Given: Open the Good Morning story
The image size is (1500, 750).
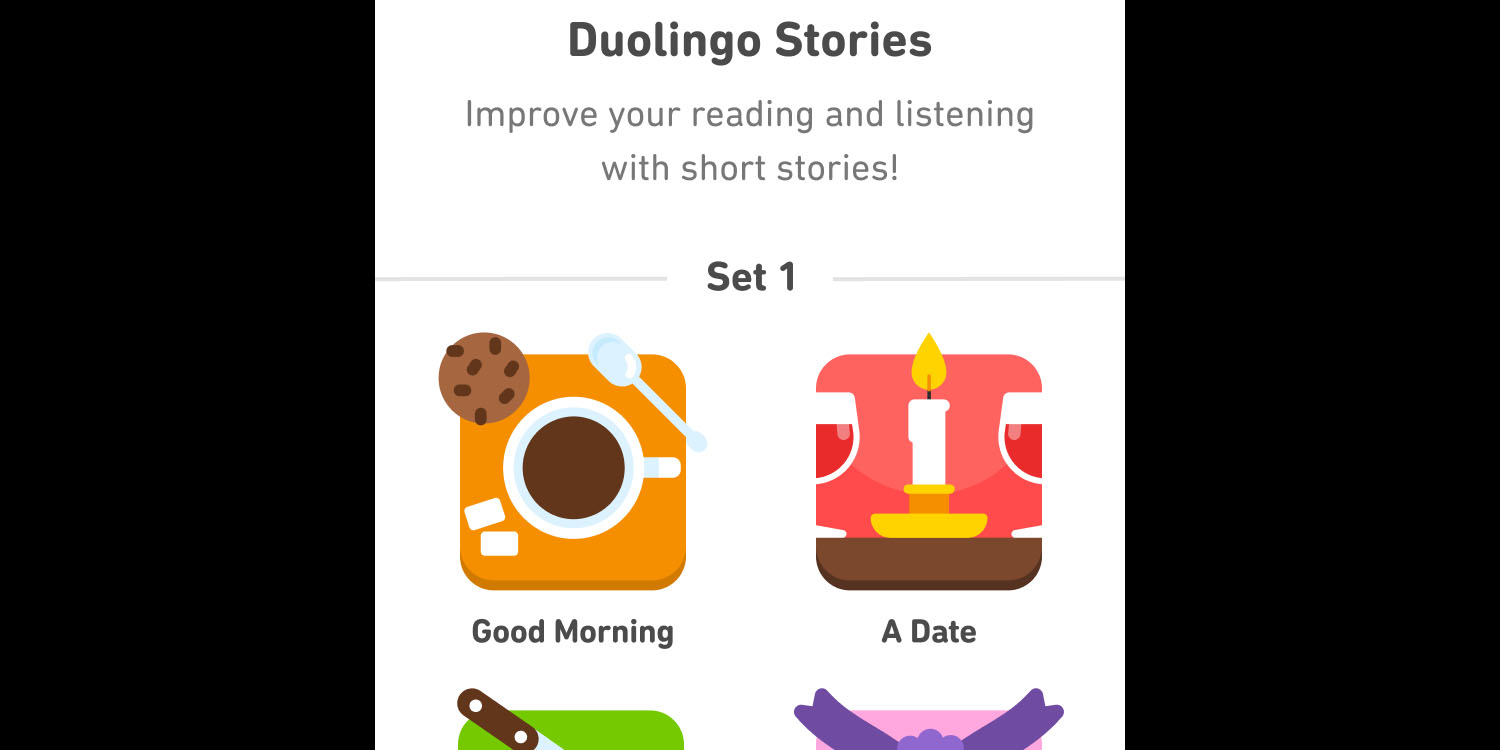Looking at the screenshot, I should point(572,470).
